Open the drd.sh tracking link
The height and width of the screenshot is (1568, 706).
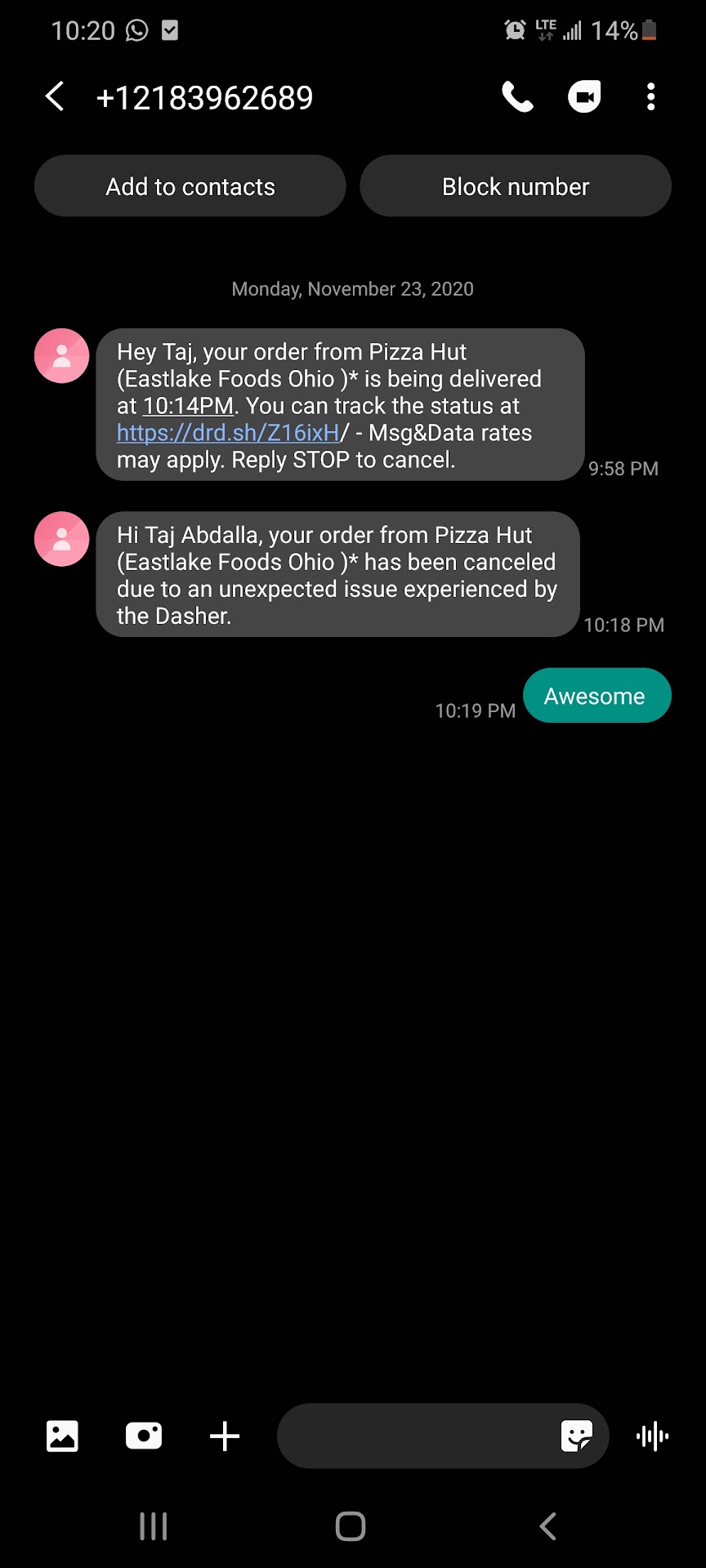tap(228, 433)
